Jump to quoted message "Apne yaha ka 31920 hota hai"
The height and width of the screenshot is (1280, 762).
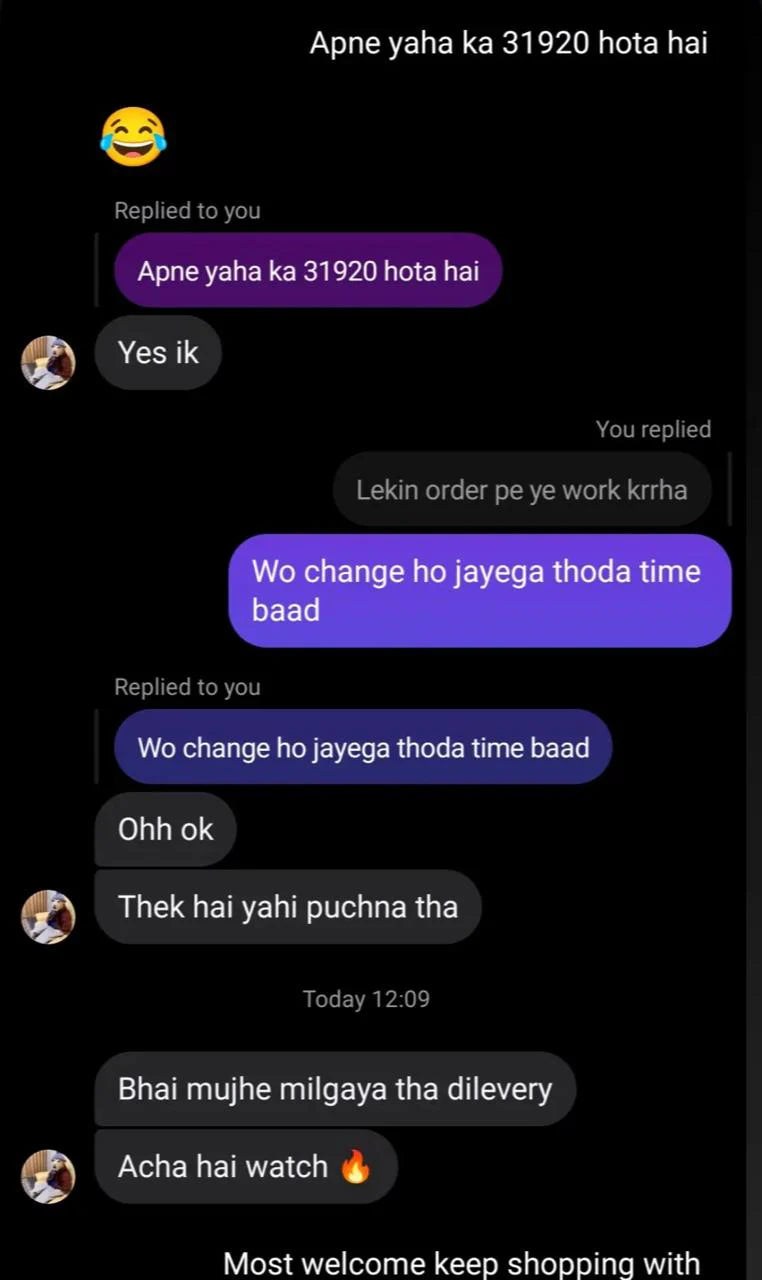[x=308, y=271]
